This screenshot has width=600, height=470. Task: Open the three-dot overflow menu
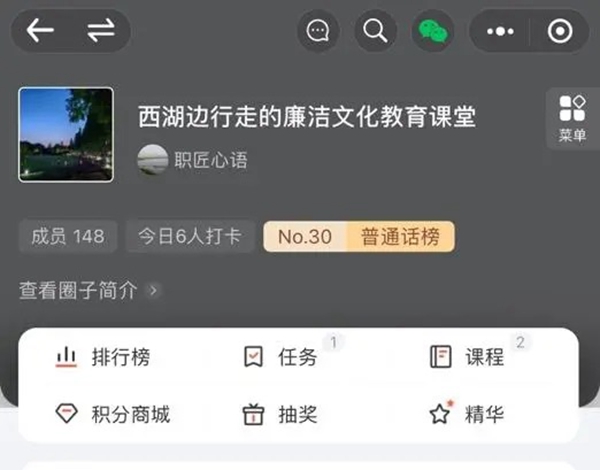point(500,31)
